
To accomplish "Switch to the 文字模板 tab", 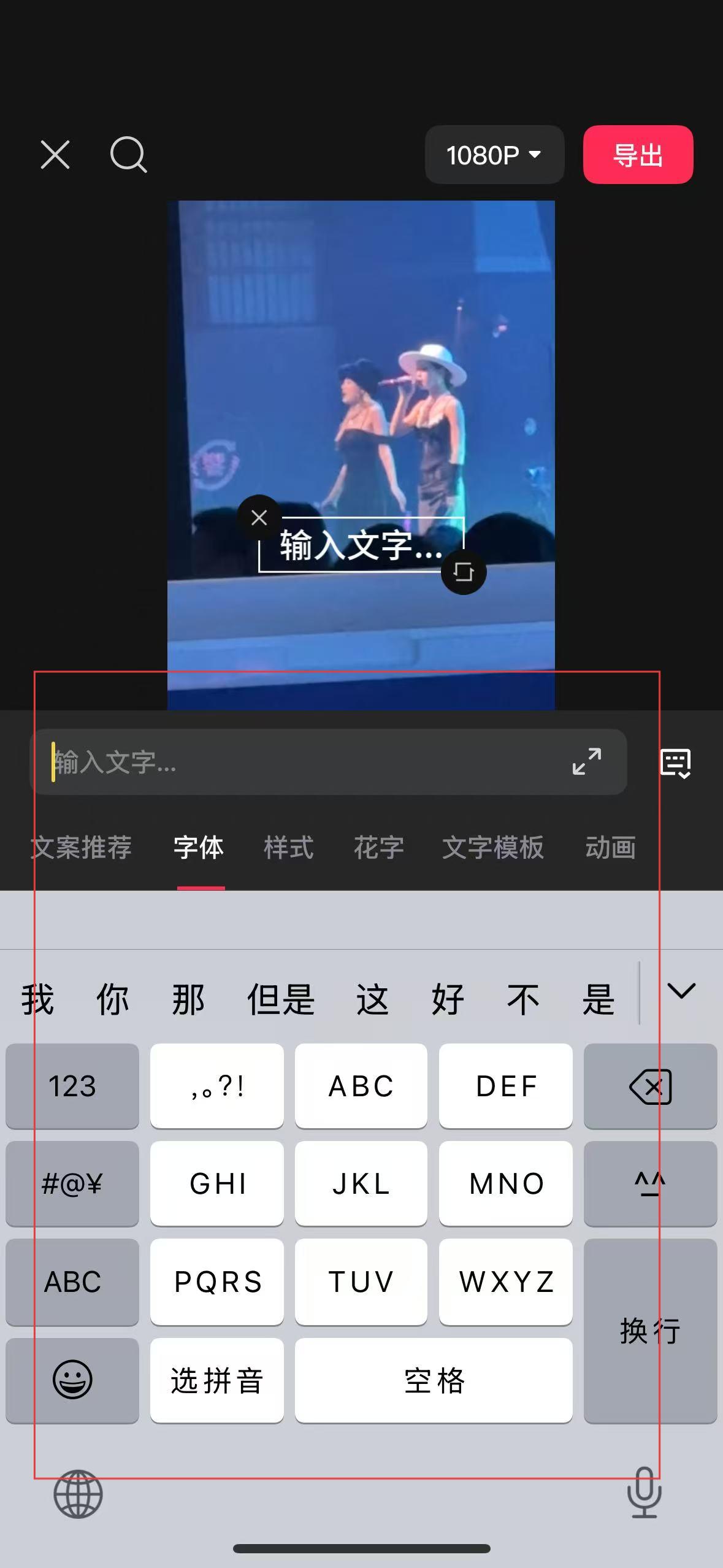I will (x=493, y=848).
